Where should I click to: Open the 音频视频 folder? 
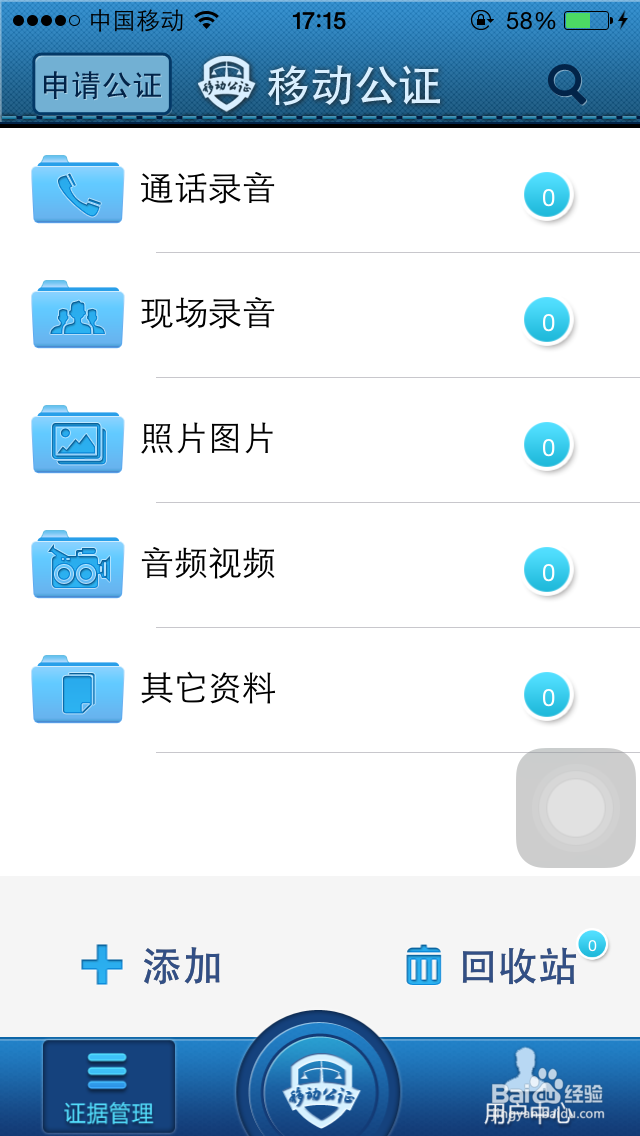tap(208, 565)
